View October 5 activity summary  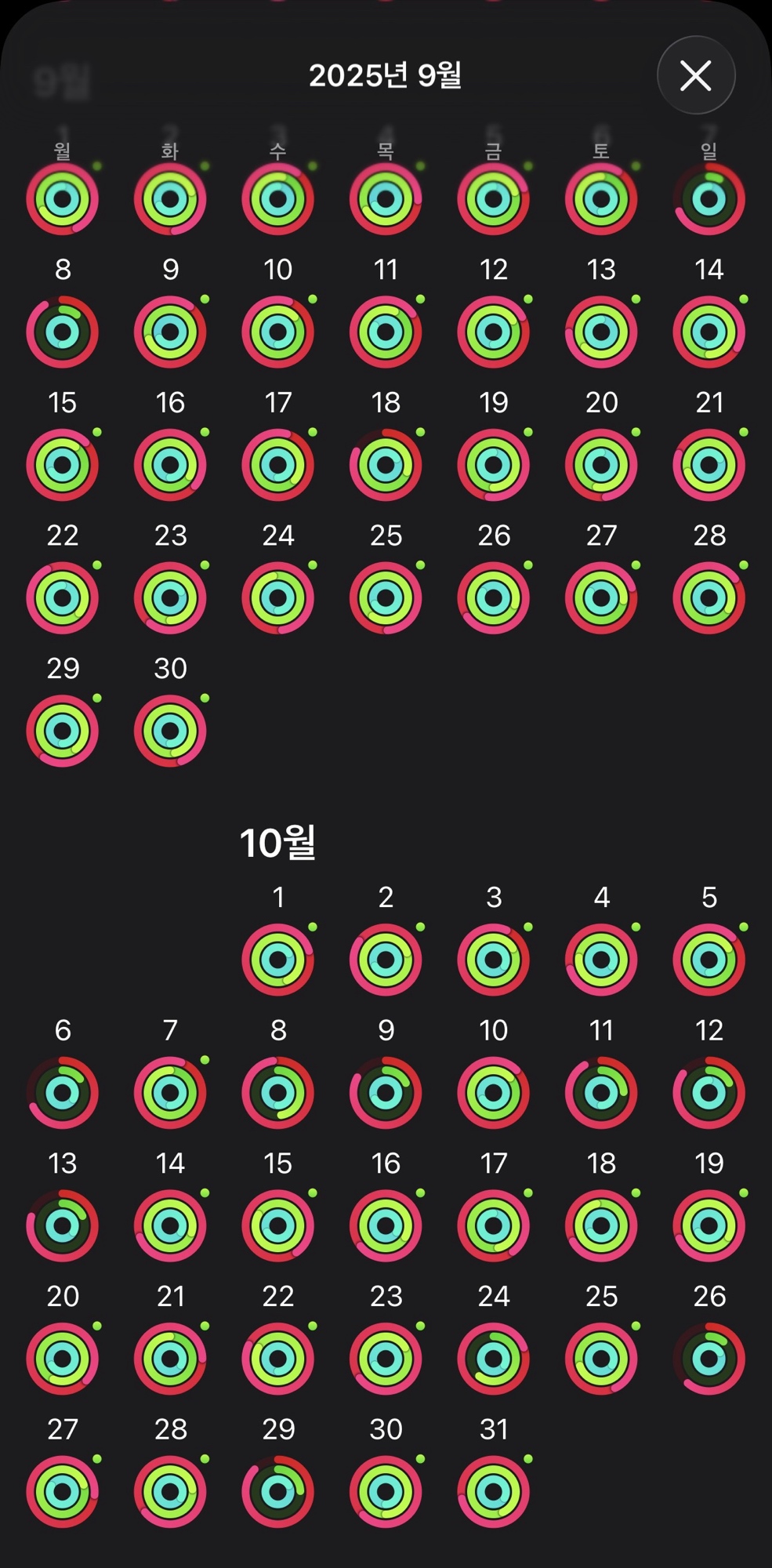[x=709, y=960]
